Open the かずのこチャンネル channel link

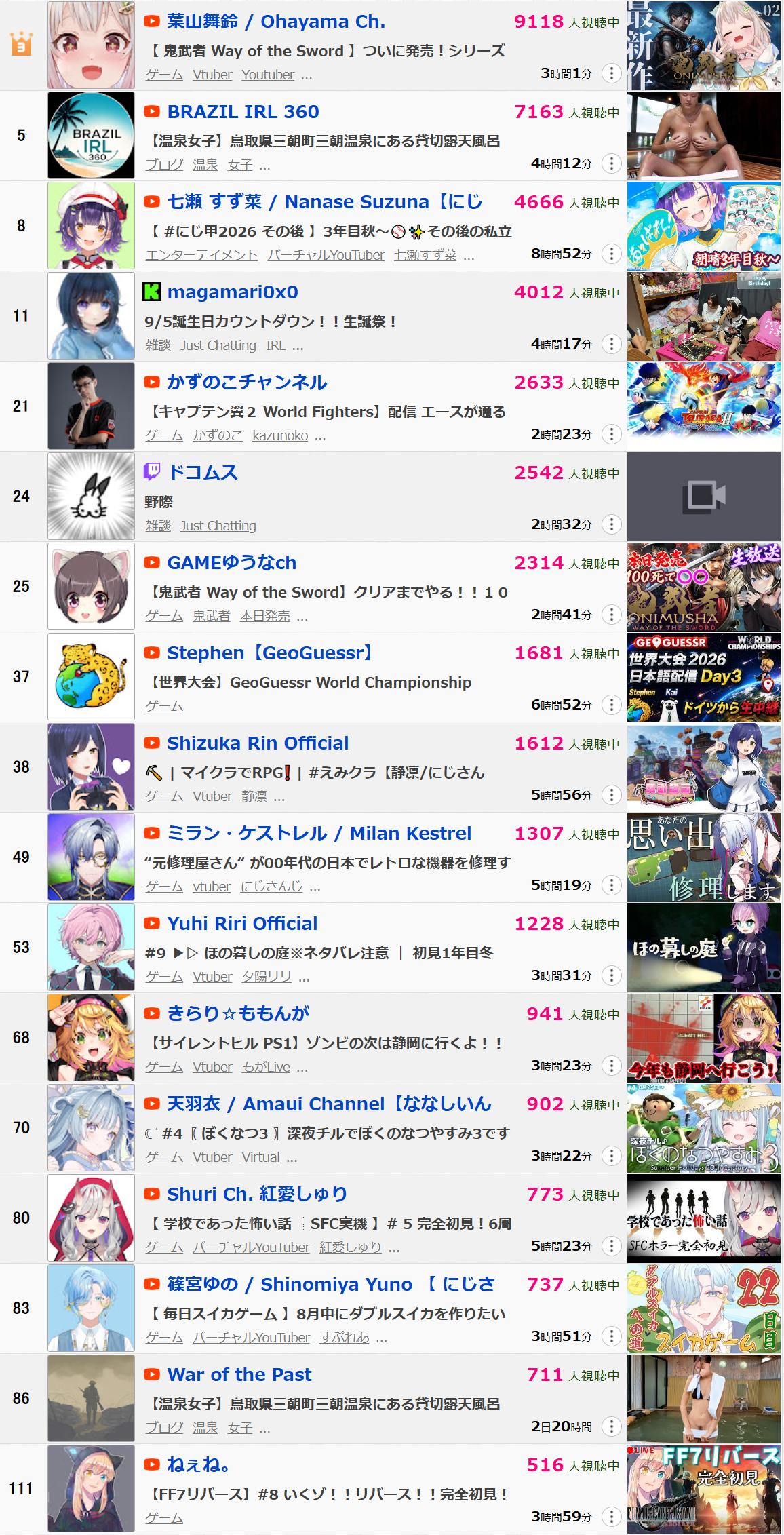[x=247, y=383]
